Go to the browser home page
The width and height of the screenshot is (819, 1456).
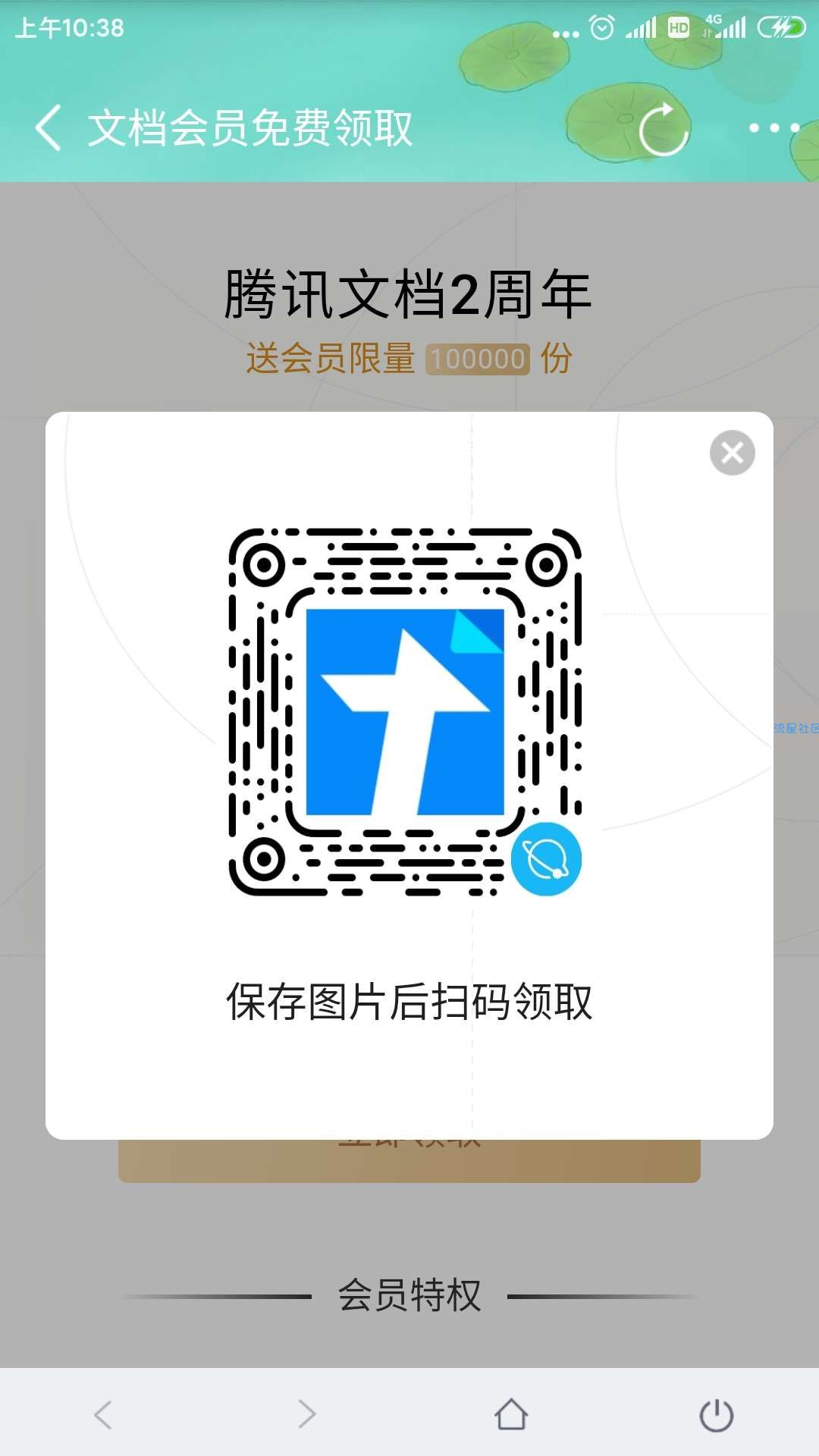point(511,1414)
